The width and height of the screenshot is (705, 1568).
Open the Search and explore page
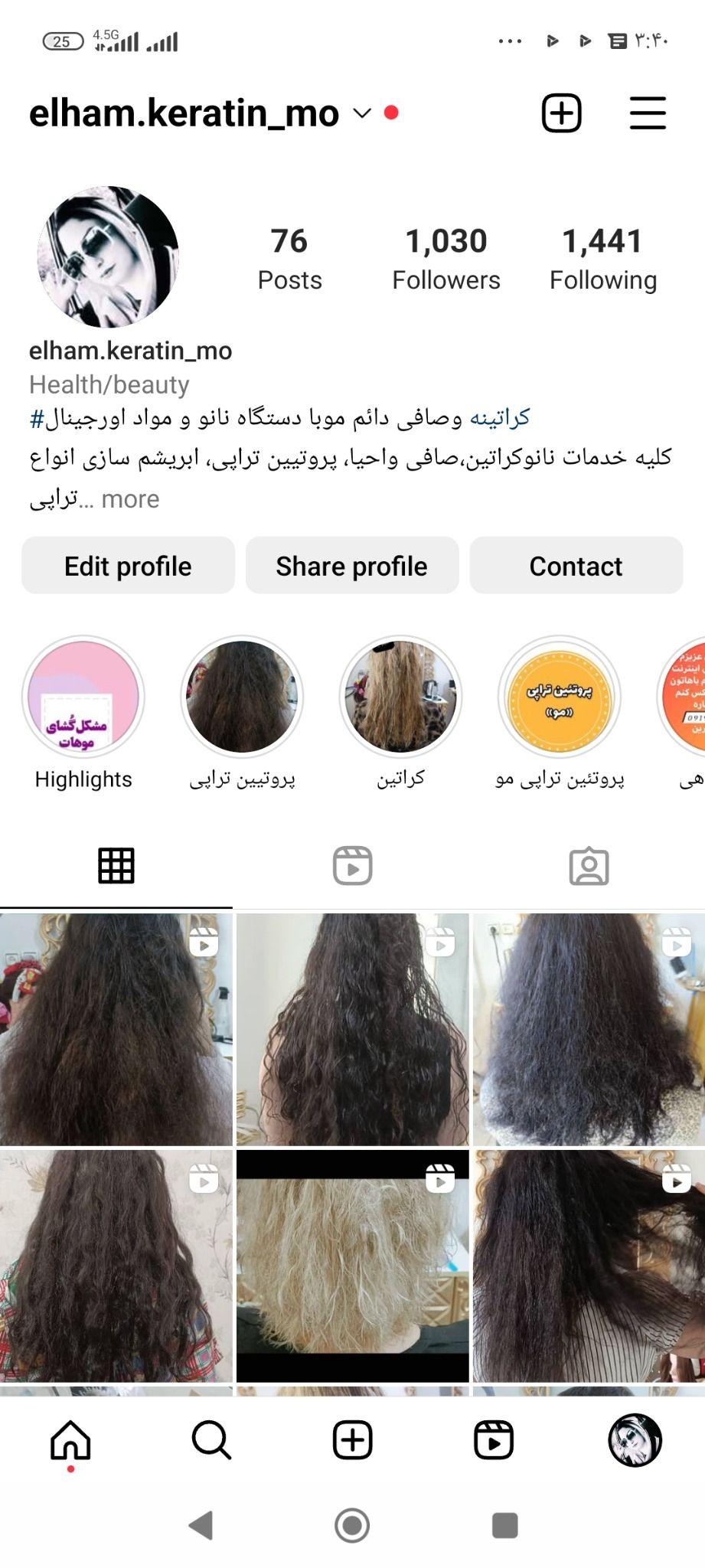(211, 1440)
